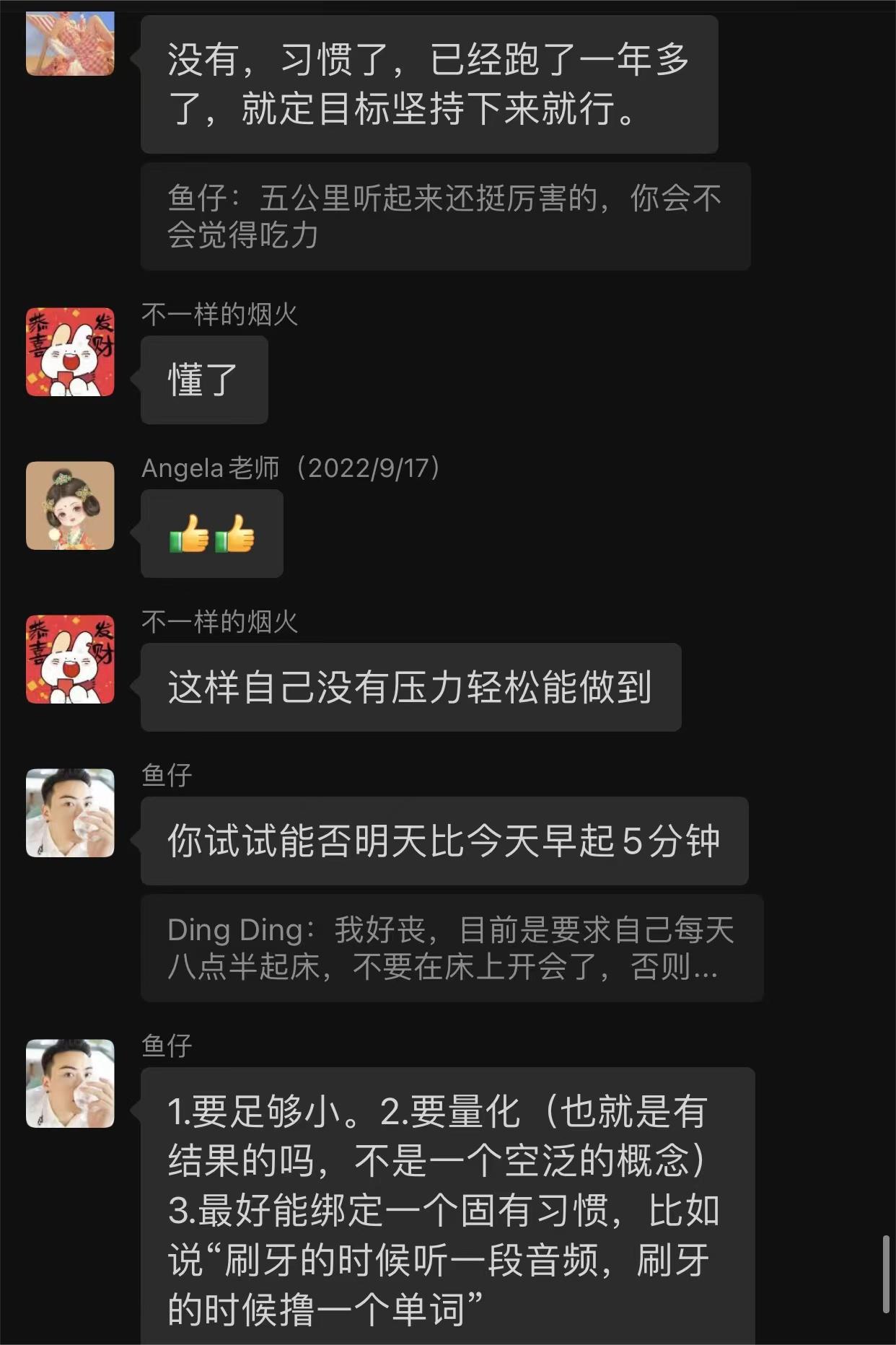Image resolution: width=896 pixels, height=1345 pixels.
Task: Open 鱼仔's avatar beside "1.要足够小" message
Action: tap(70, 1084)
